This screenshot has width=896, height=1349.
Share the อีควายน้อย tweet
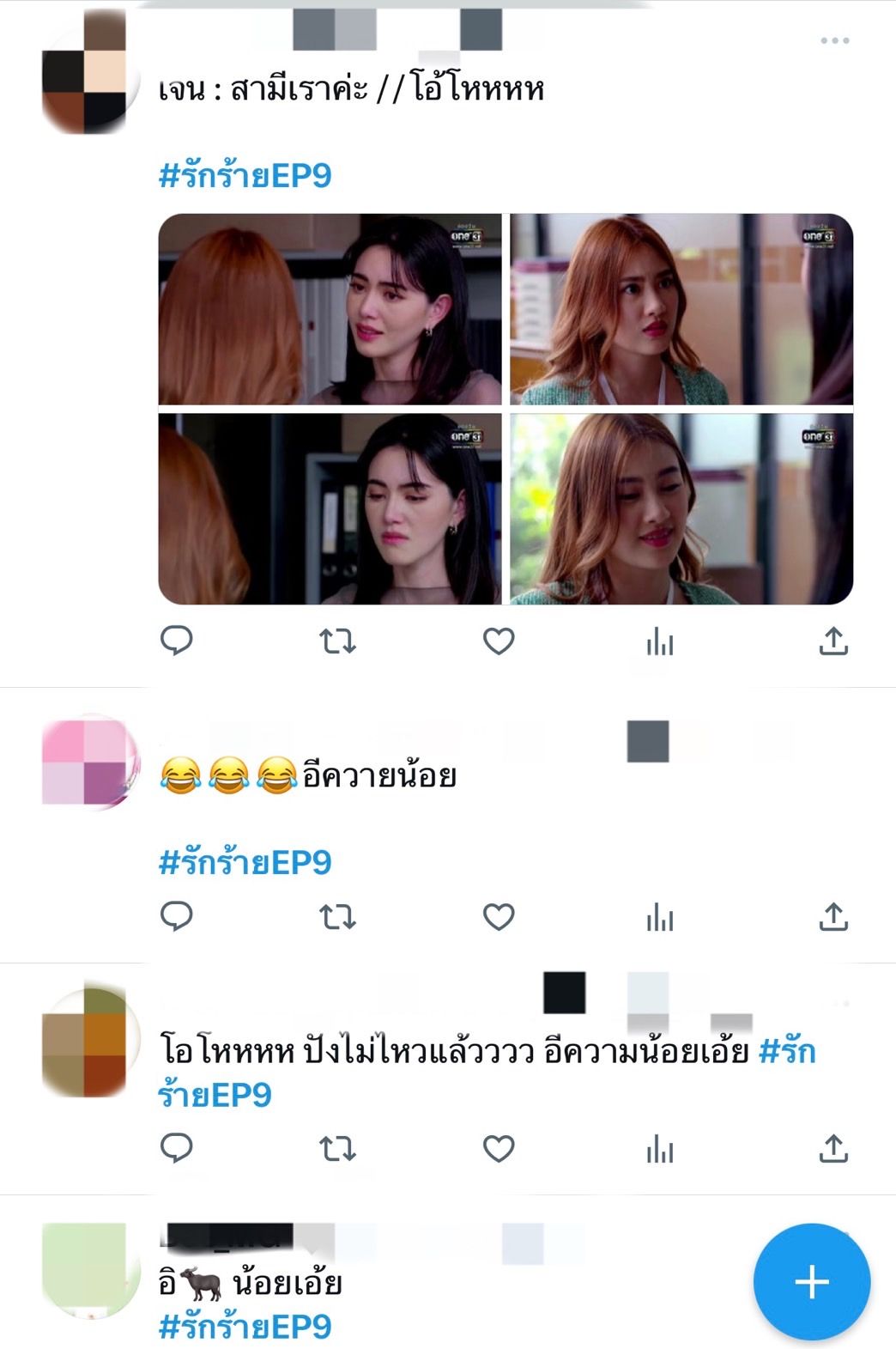[x=833, y=917]
